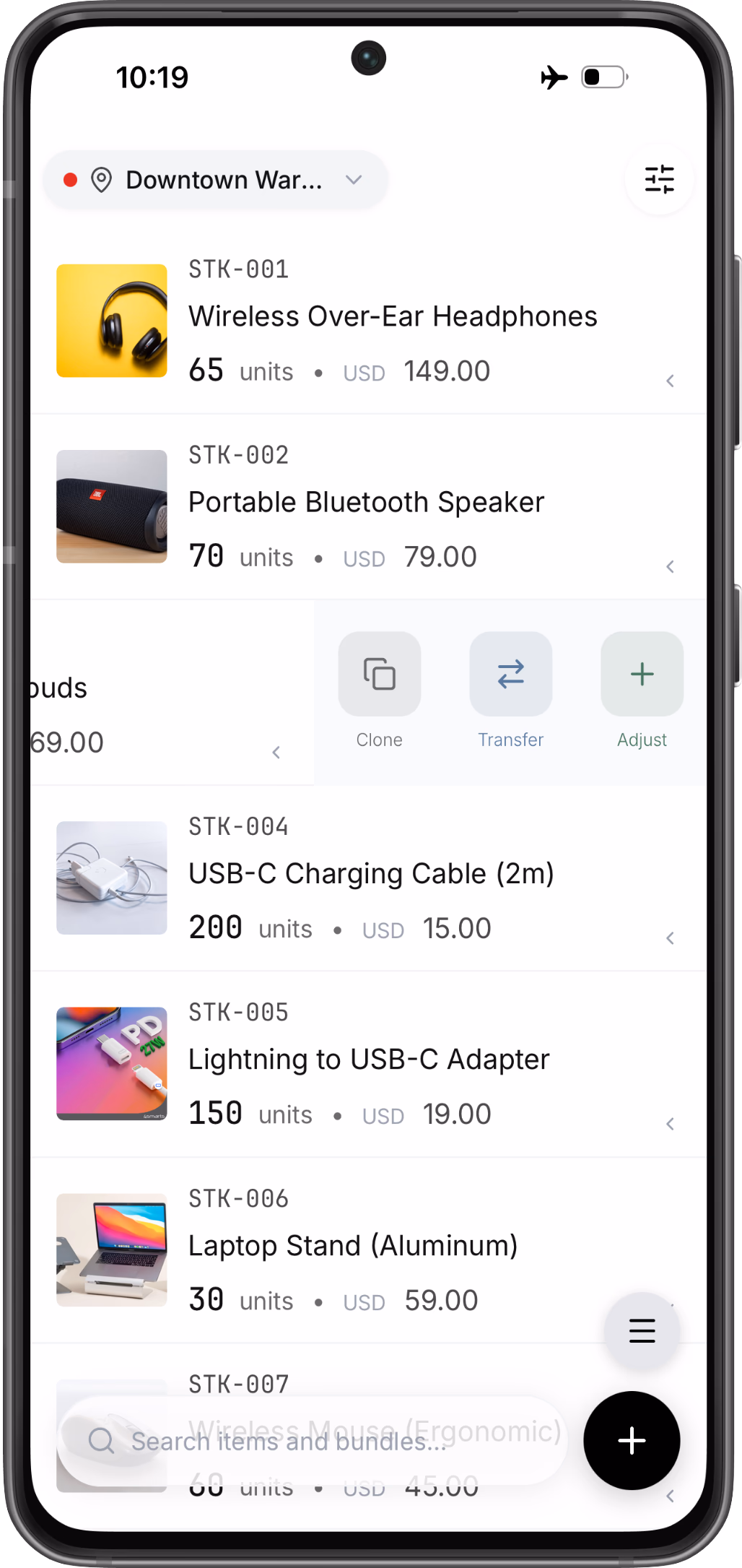This screenshot has height=1568, width=742.
Task: Expand the STK-001 Wireless Over-Ear Headphones row
Action: pyautogui.click(x=670, y=381)
